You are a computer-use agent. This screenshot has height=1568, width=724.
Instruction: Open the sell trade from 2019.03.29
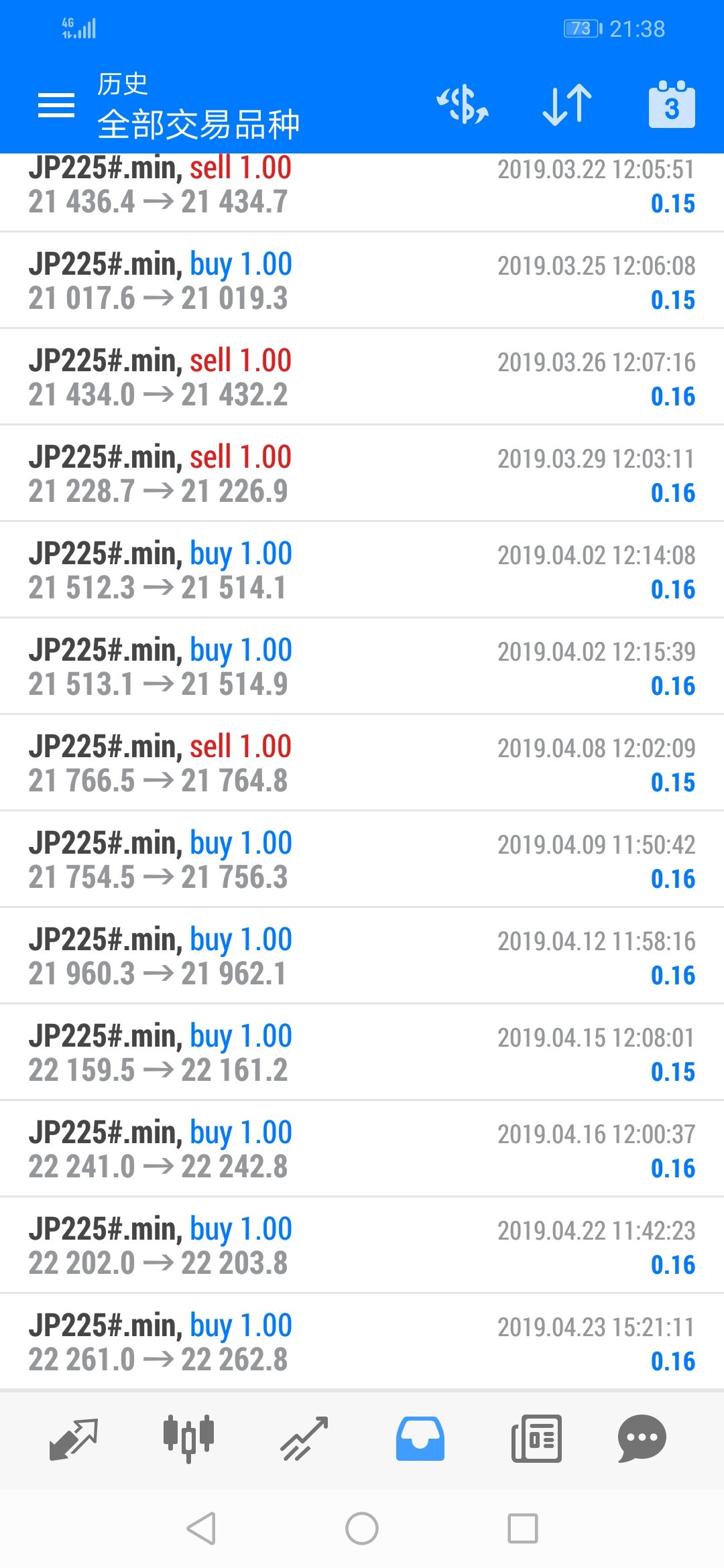click(362, 474)
